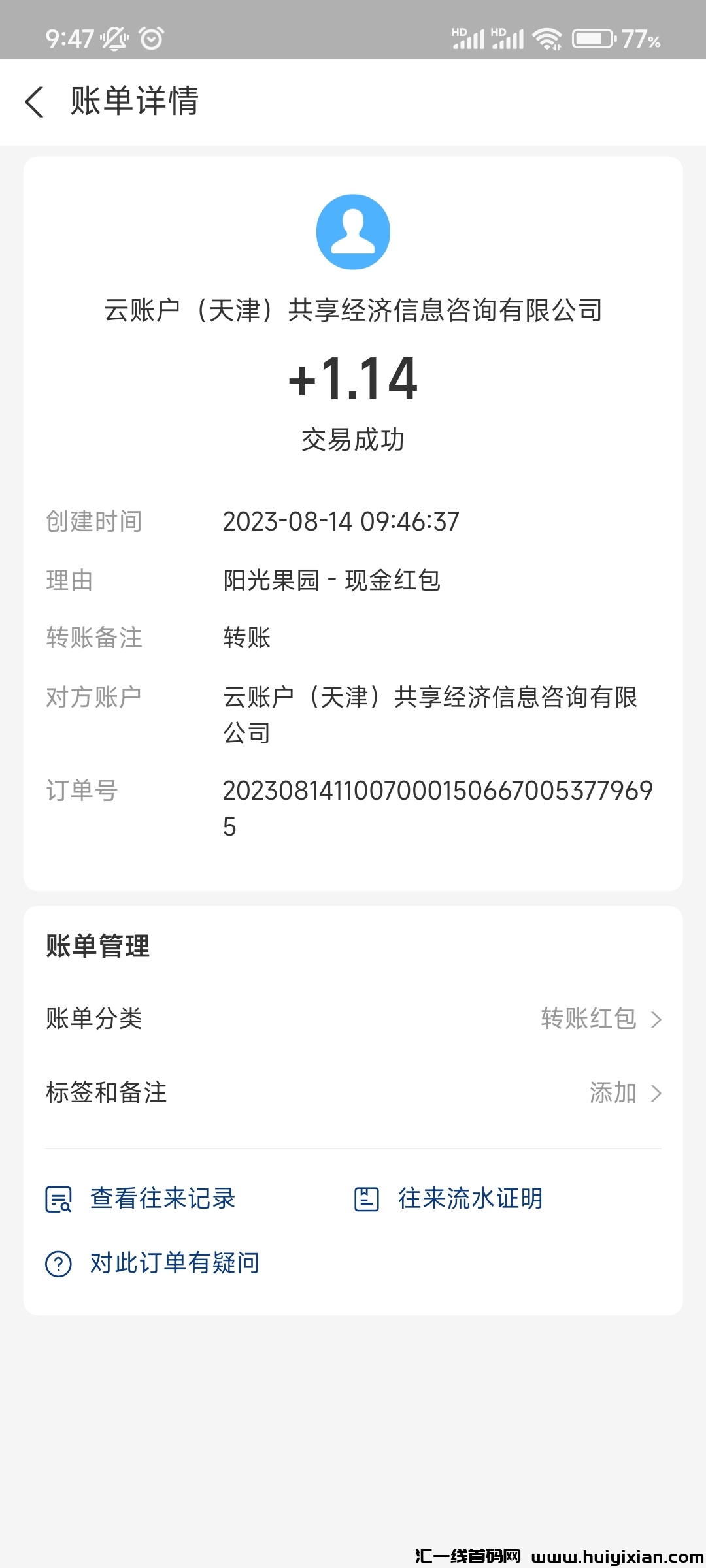The height and width of the screenshot is (1568, 706).
Task: Tap the muted notification icon near the clock
Action: point(112,39)
